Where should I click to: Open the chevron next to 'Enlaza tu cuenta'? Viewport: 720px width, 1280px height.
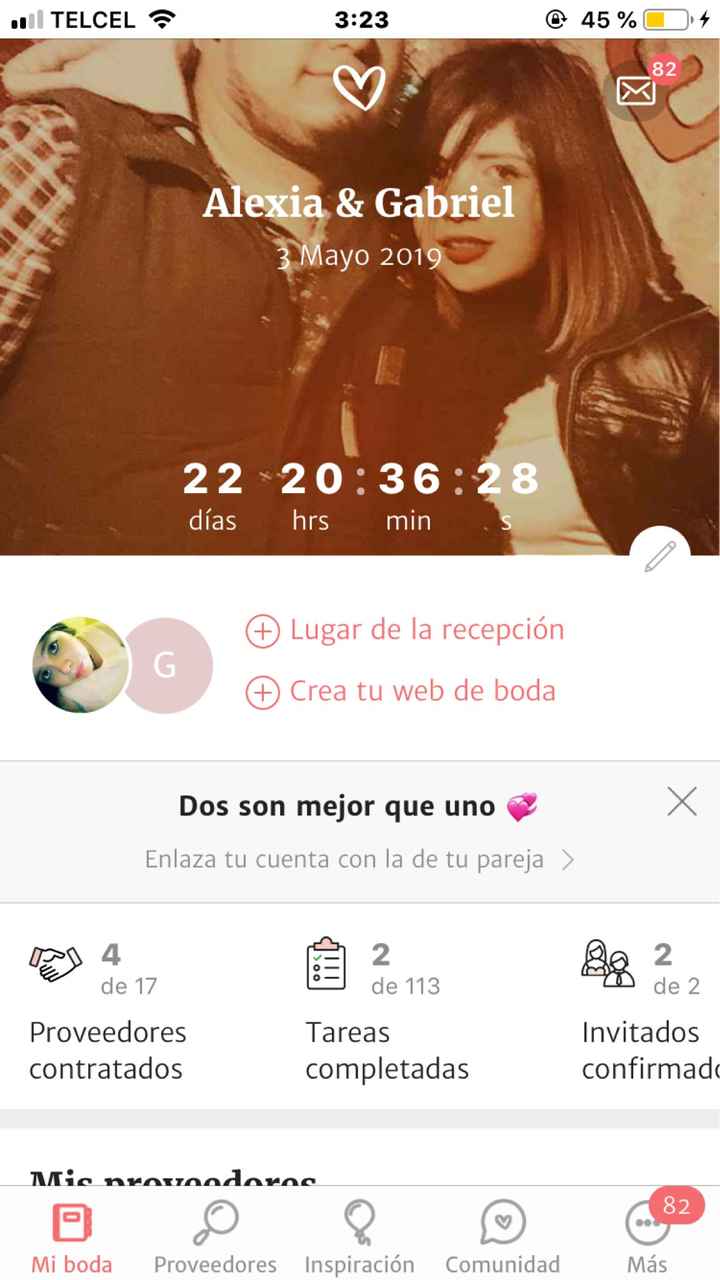[567, 858]
